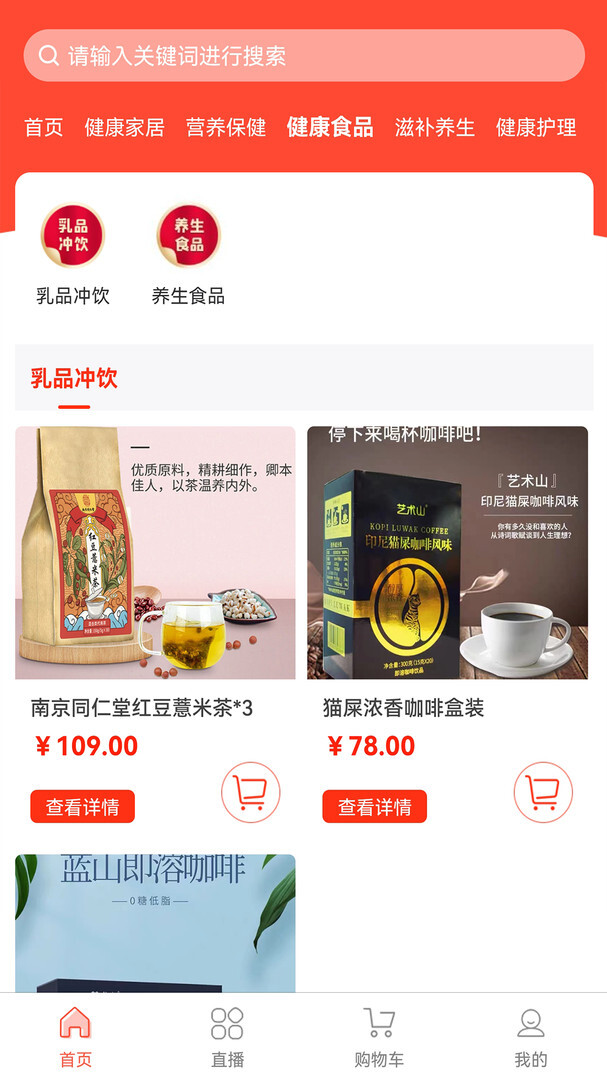
Task: Open the 南京同仁堂红豆薏米茶 product image
Action: (x=155, y=553)
